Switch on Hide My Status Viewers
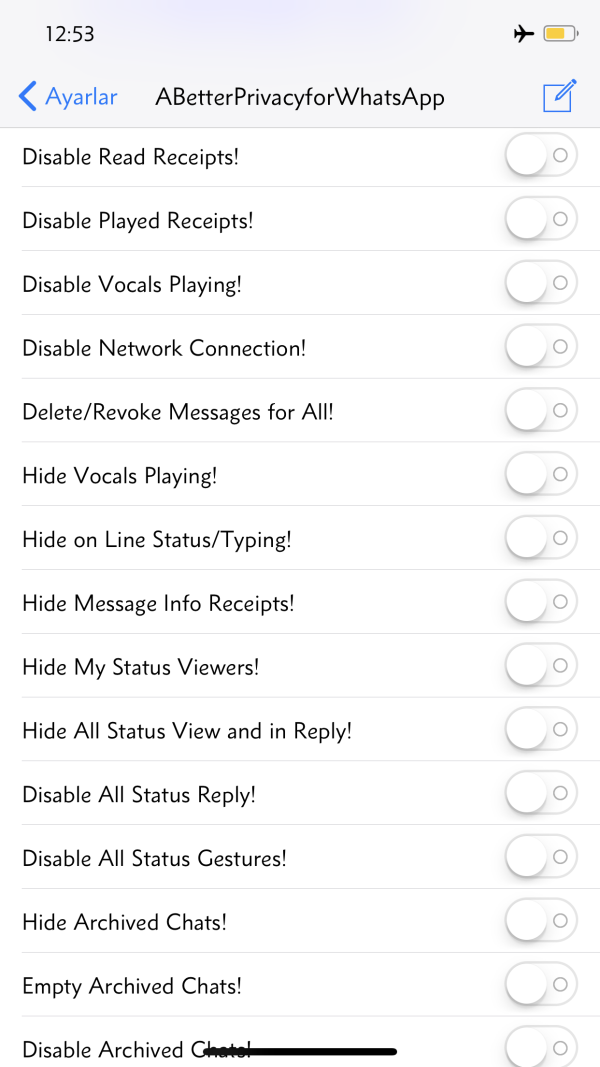Screen dimensions: 600x1067 [541, 667]
